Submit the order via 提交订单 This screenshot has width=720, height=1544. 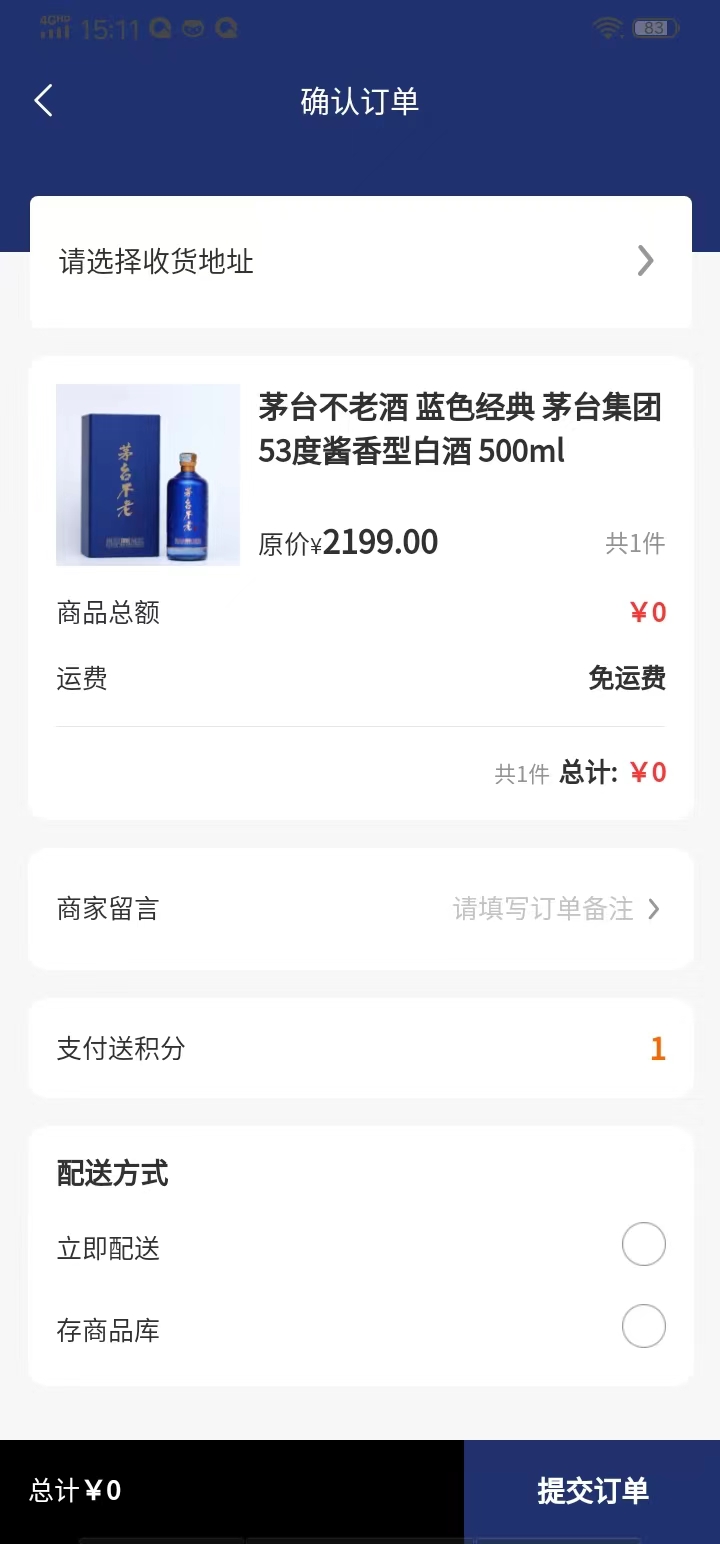[592, 1490]
